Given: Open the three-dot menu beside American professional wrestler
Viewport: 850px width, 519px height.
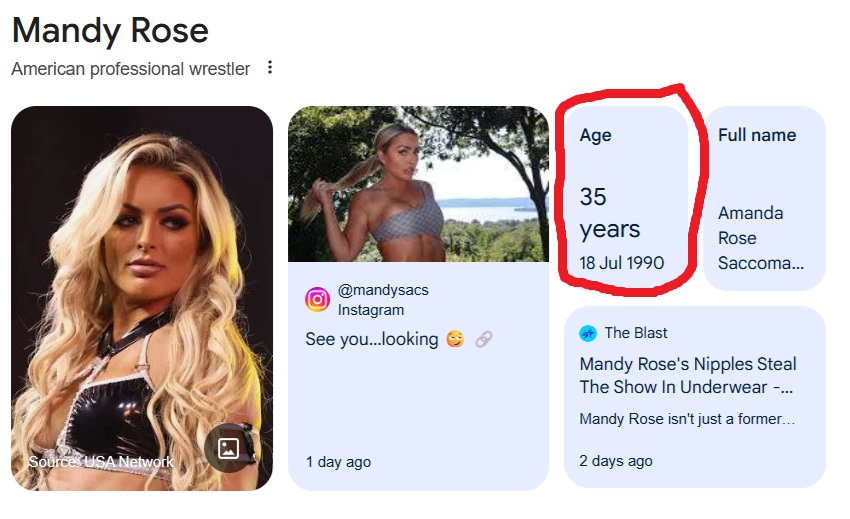Looking at the screenshot, I should pyautogui.click(x=269, y=68).
